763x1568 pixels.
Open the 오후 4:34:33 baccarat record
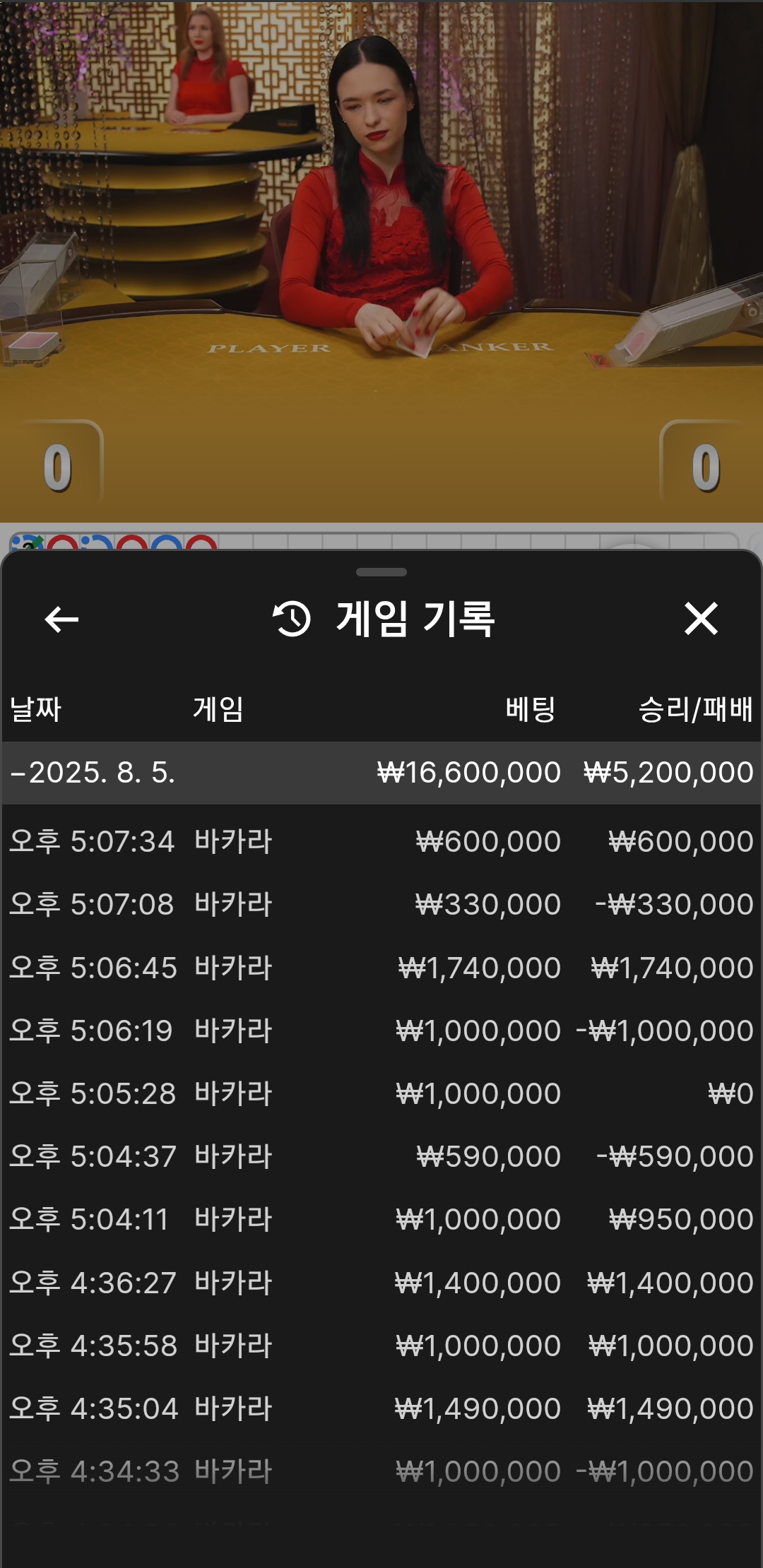point(381,1471)
